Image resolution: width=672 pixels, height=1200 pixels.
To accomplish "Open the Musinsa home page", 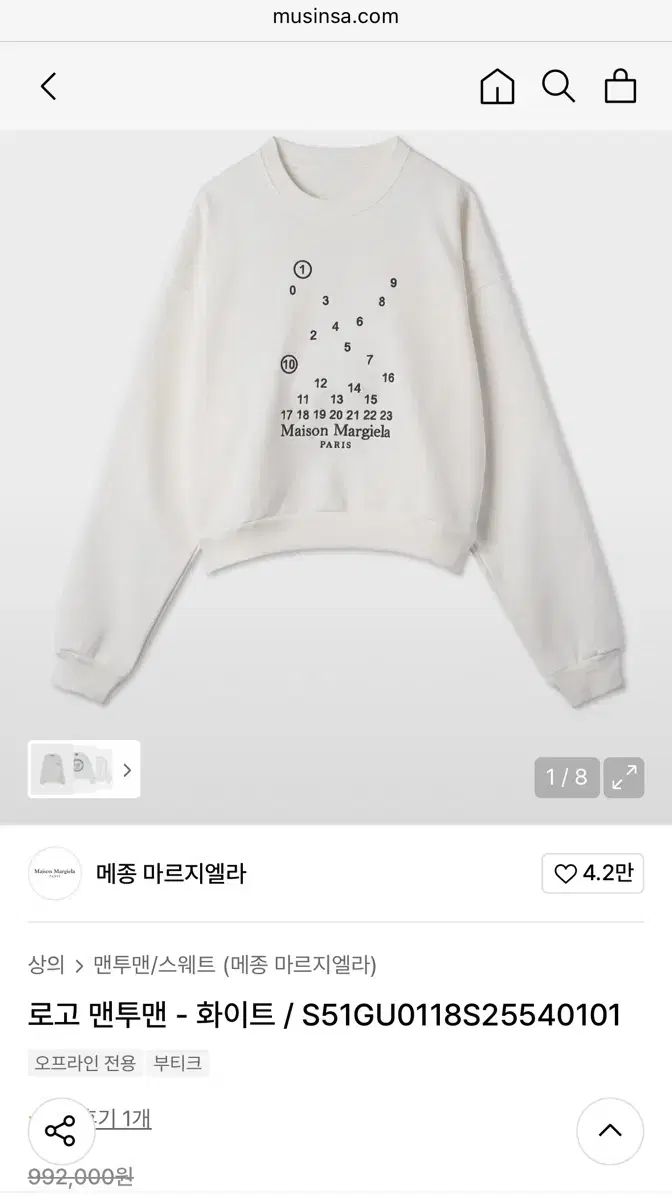I will pyautogui.click(x=497, y=87).
